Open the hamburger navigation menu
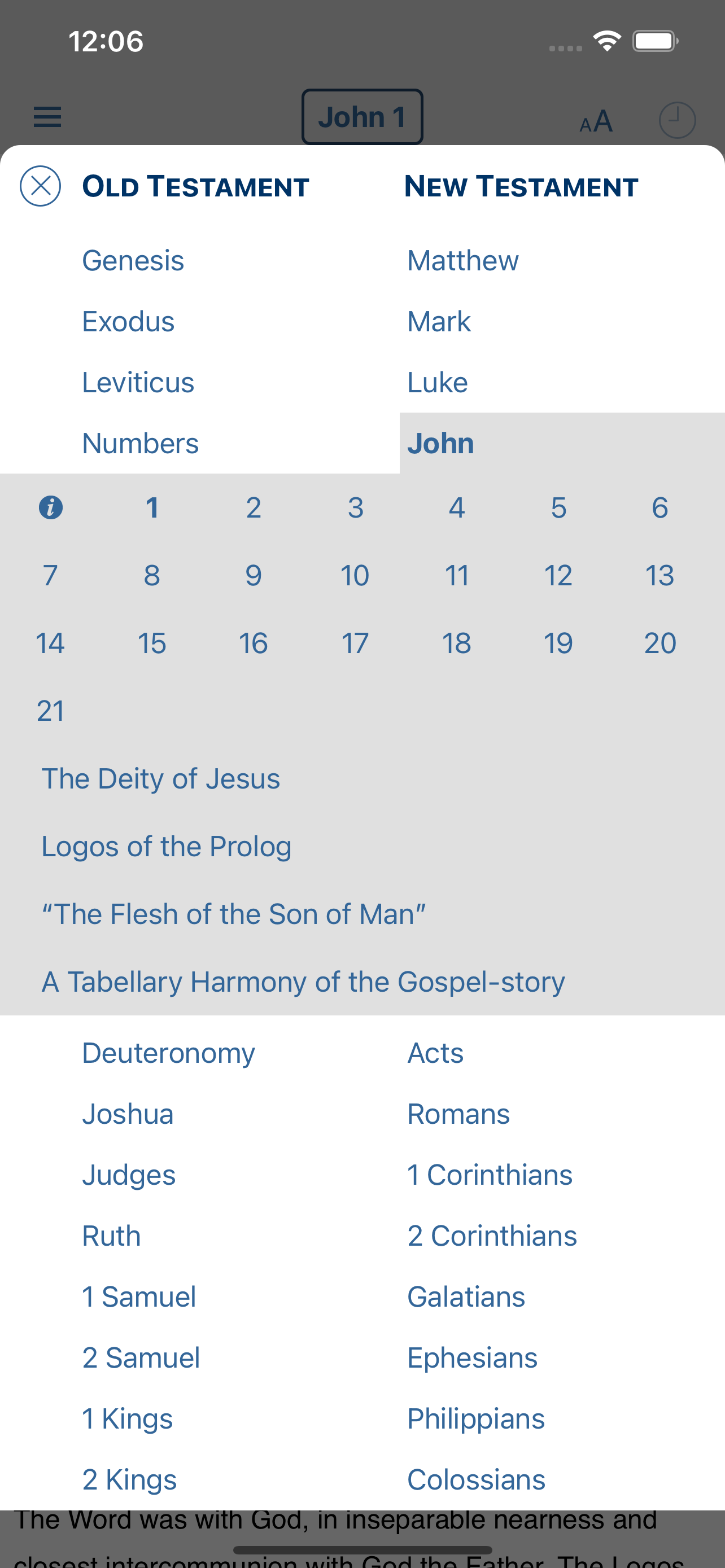Screen dimensions: 725x1568 (47, 117)
